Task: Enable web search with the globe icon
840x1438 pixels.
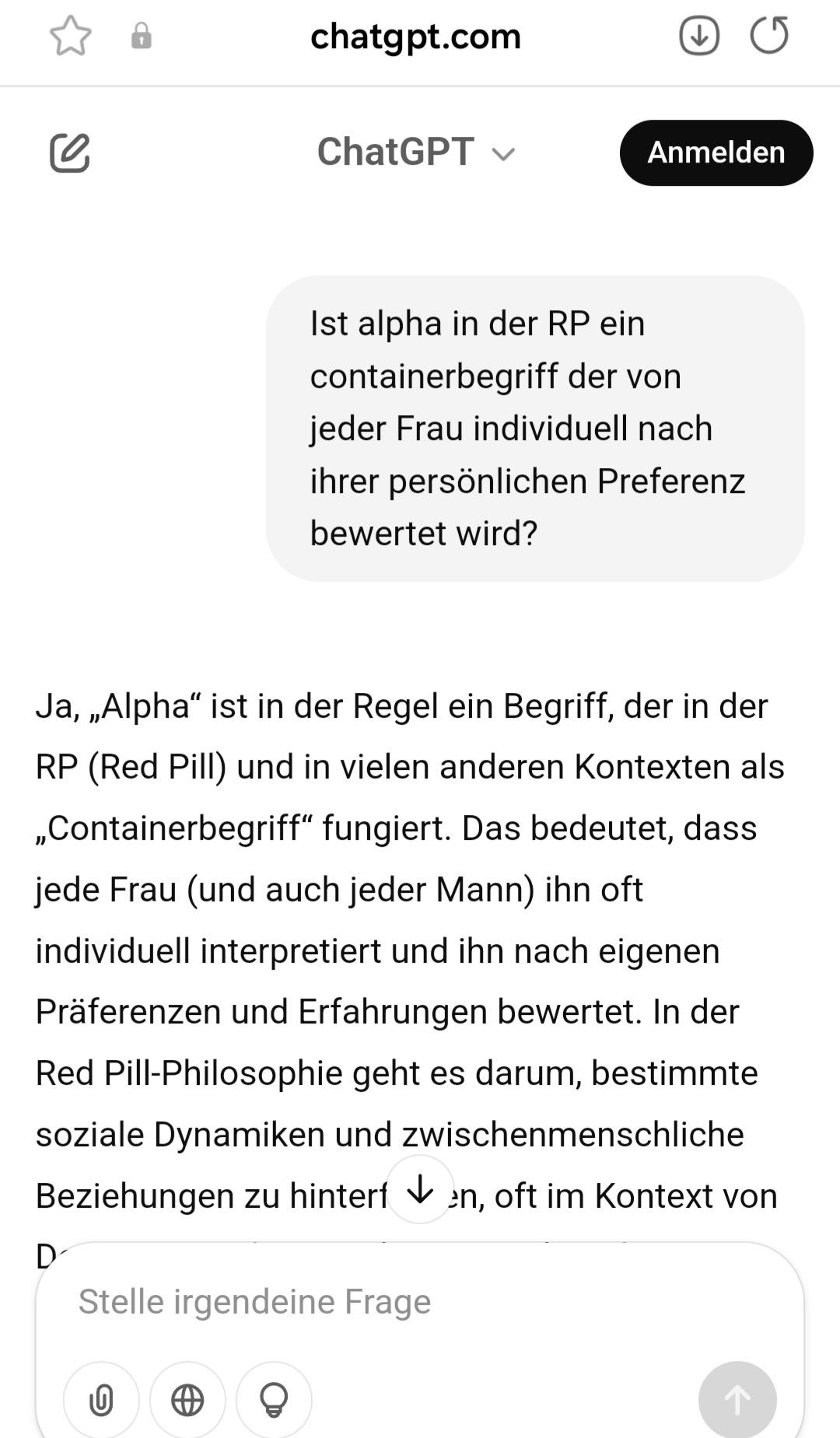Action: click(187, 1400)
